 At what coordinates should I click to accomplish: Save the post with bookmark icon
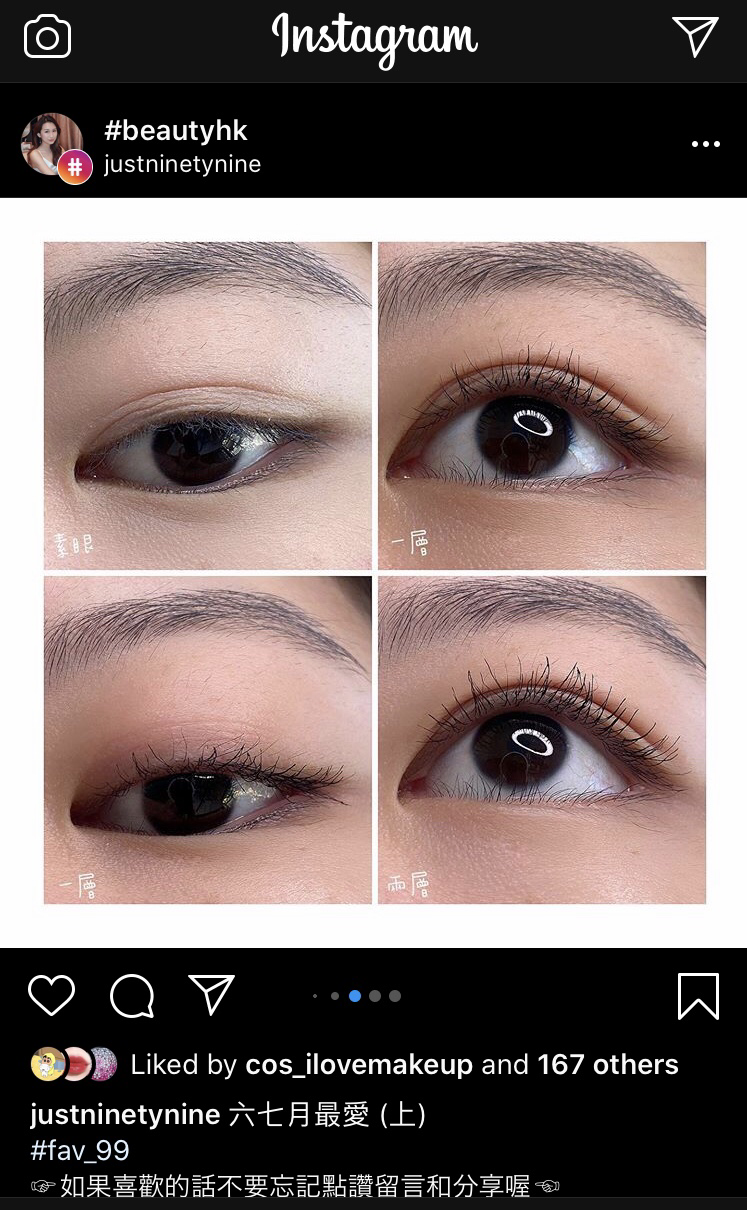pos(698,996)
